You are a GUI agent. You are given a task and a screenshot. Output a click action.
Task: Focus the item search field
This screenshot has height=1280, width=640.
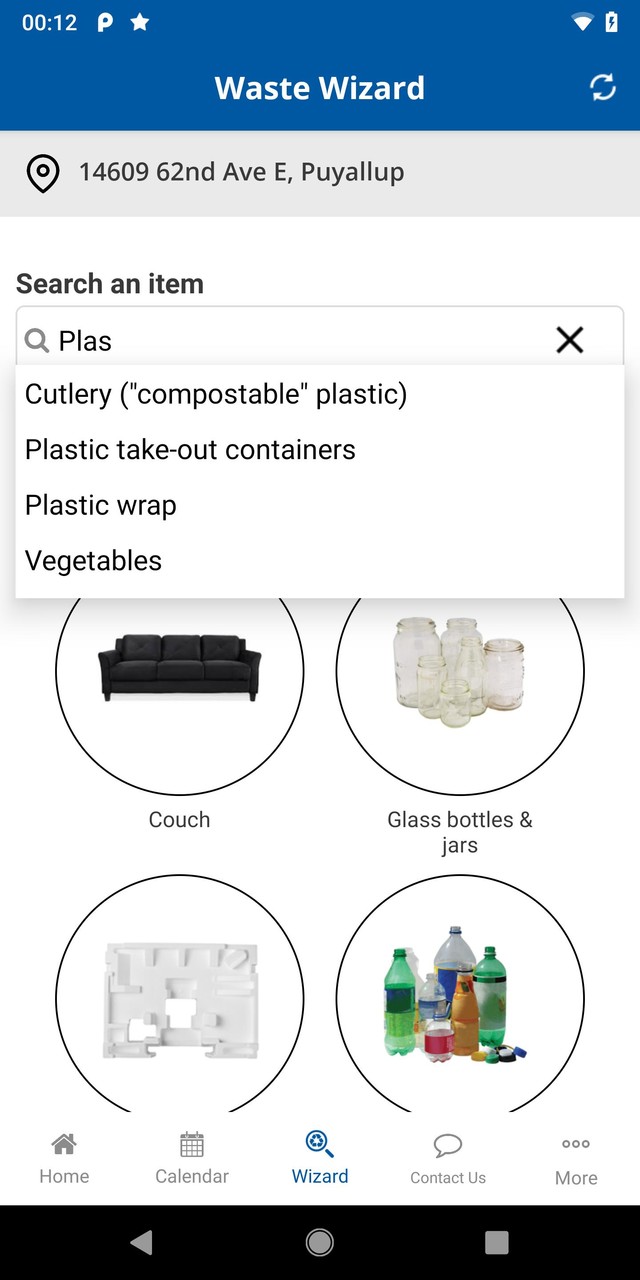tap(290, 341)
